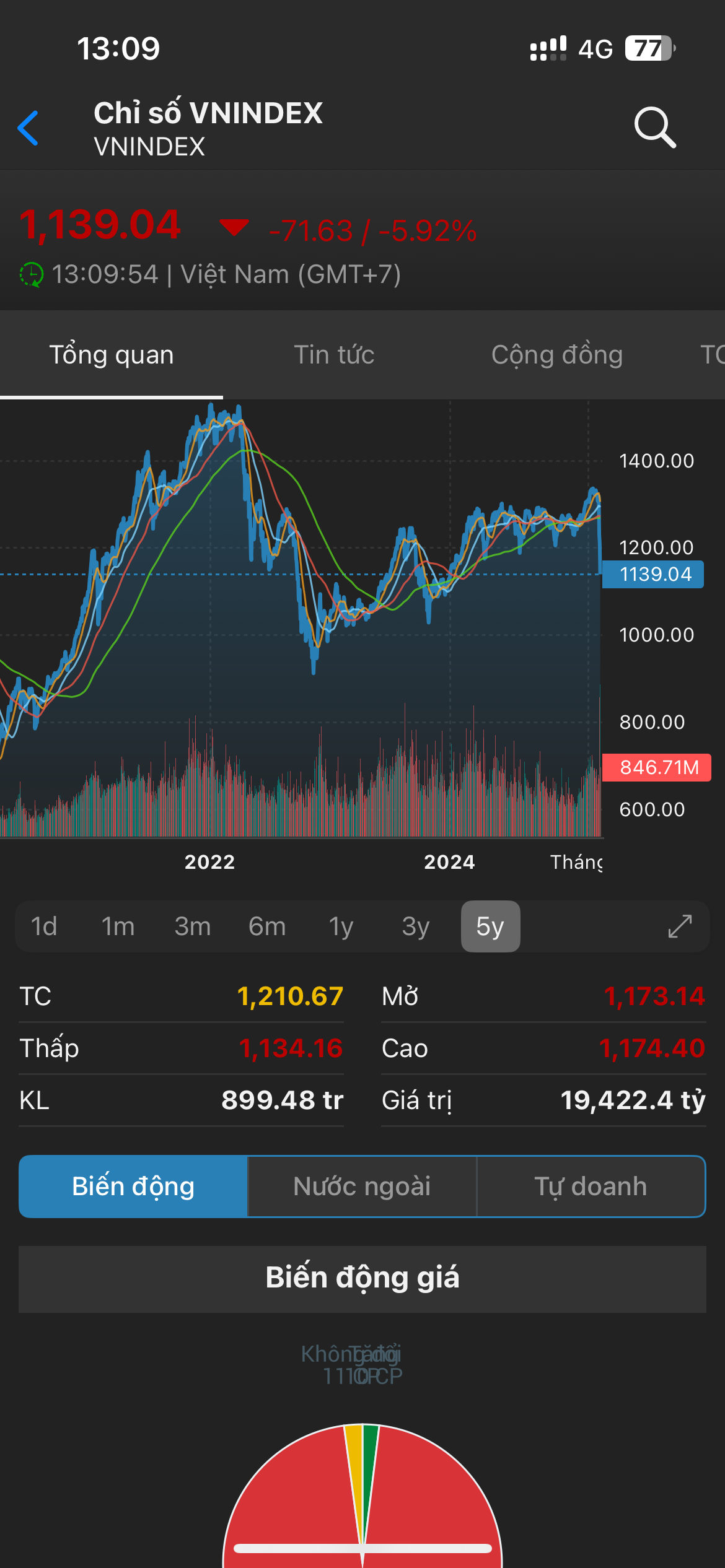725x1568 pixels.
Task: Open the Cộng đồng tab
Action: 556,355
